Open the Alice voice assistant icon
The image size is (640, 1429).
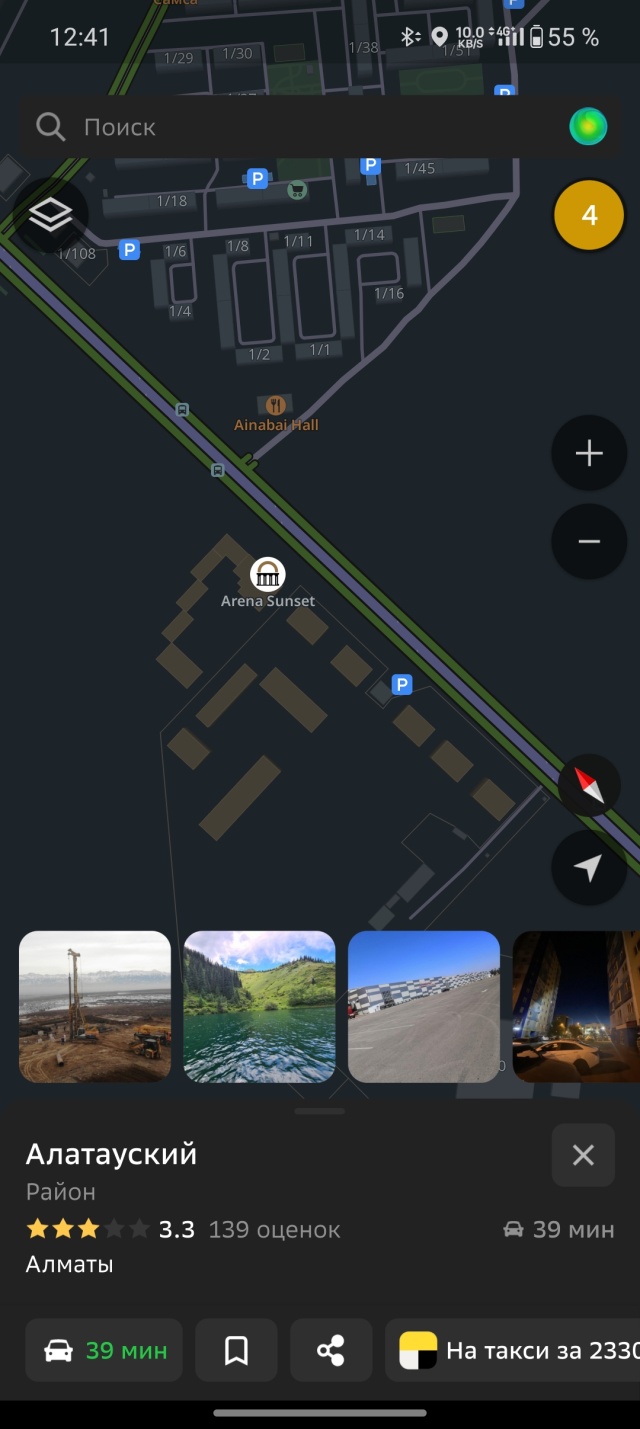[588, 127]
